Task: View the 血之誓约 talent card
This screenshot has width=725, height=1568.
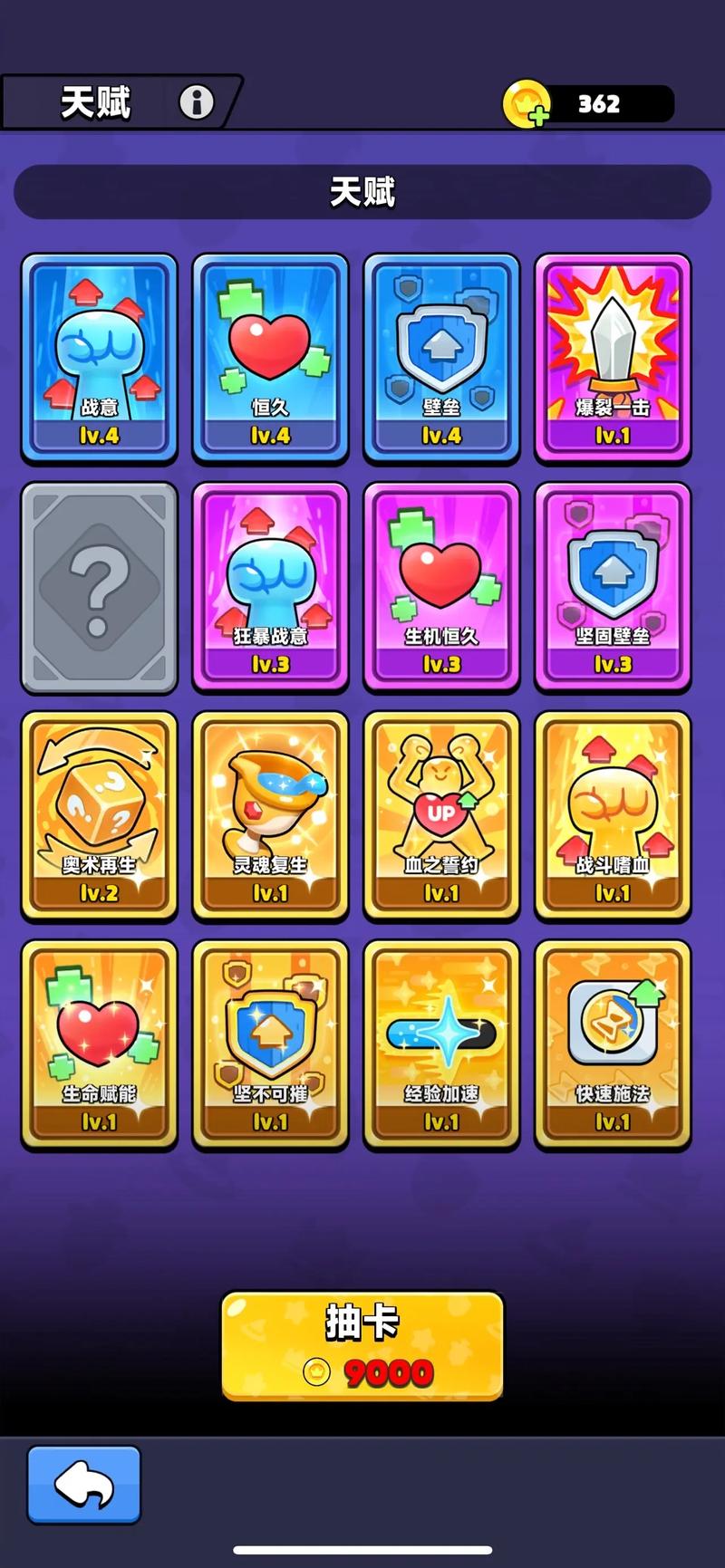Action: point(441,815)
